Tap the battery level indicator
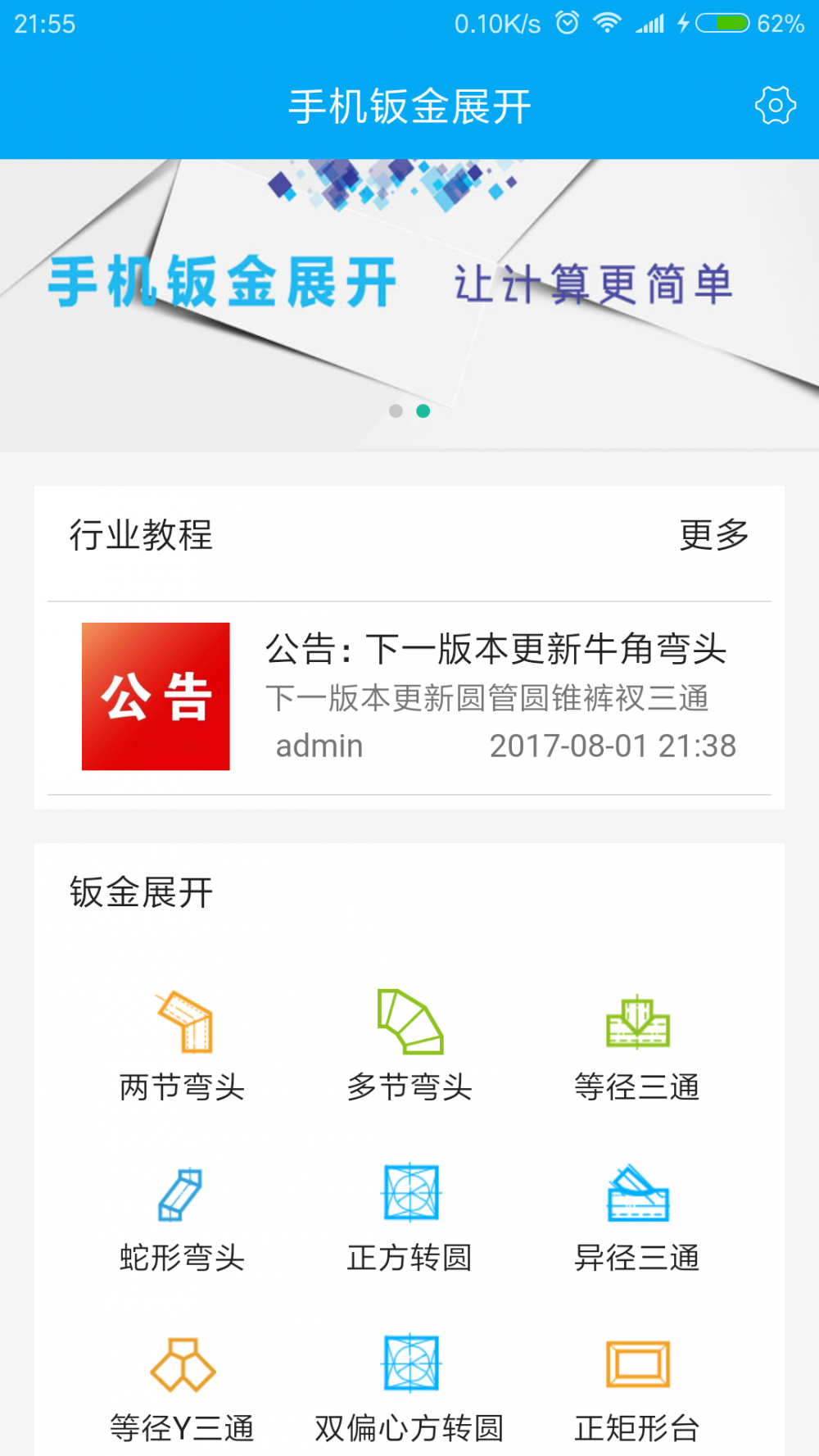The image size is (819, 1456). point(722,23)
